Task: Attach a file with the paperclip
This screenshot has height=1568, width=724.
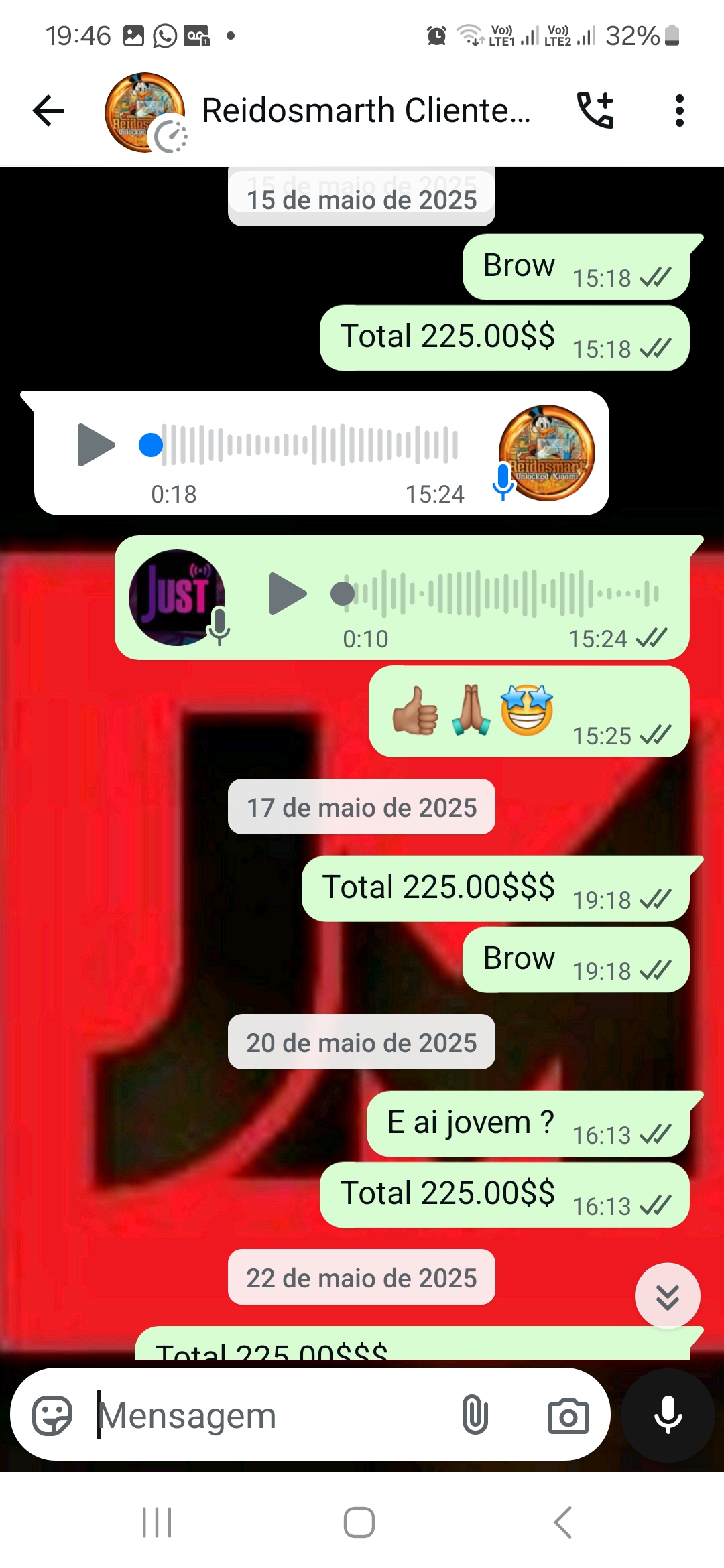Action: pyautogui.click(x=475, y=1415)
